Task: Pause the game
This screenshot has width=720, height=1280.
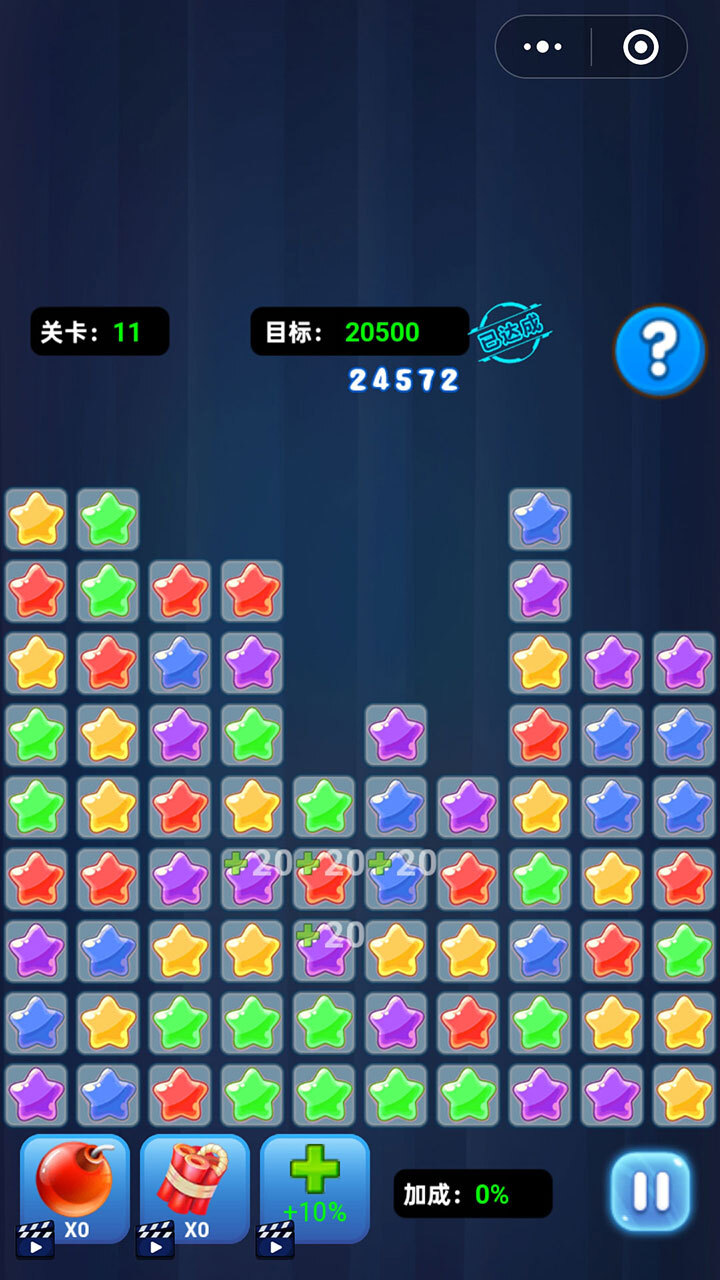Action: (650, 1191)
